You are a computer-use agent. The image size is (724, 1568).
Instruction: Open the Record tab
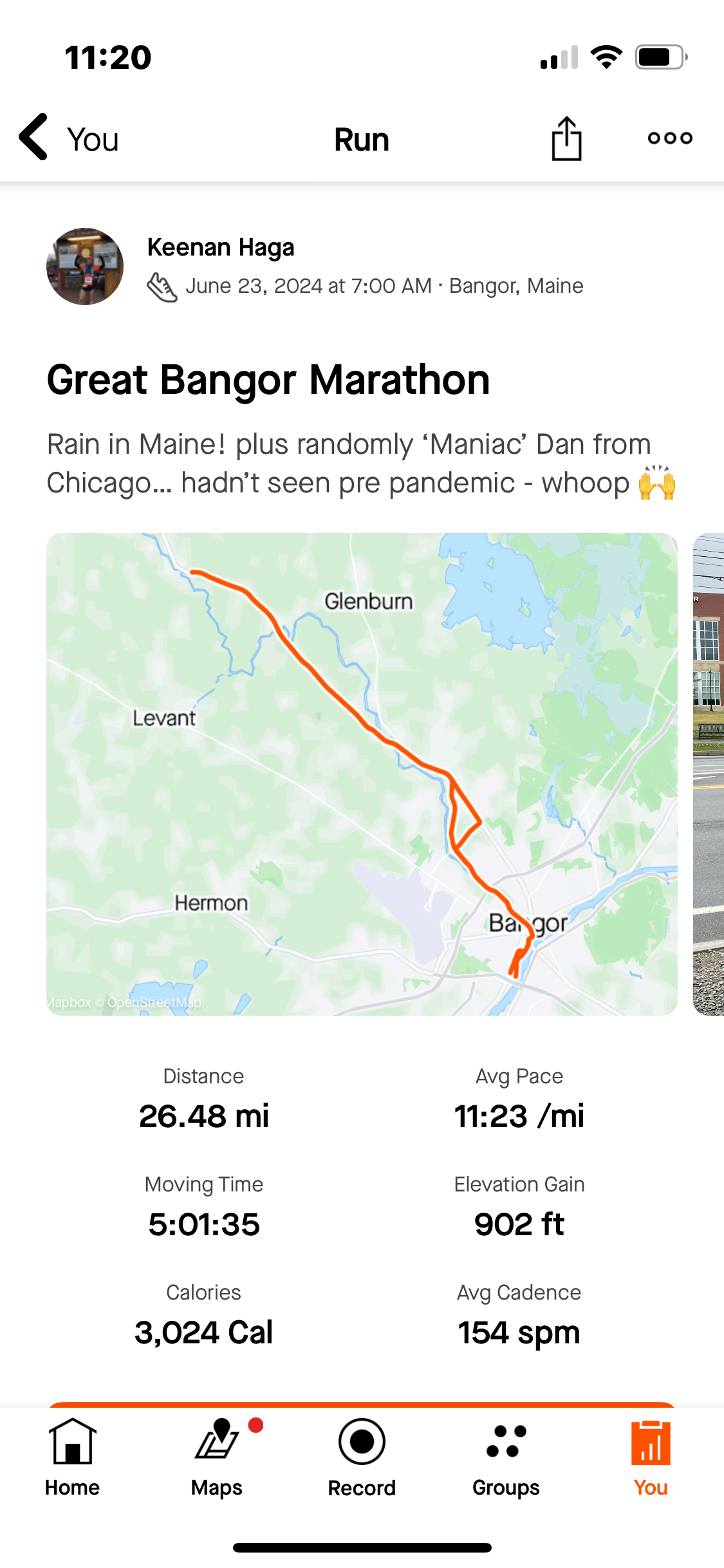click(362, 1458)
